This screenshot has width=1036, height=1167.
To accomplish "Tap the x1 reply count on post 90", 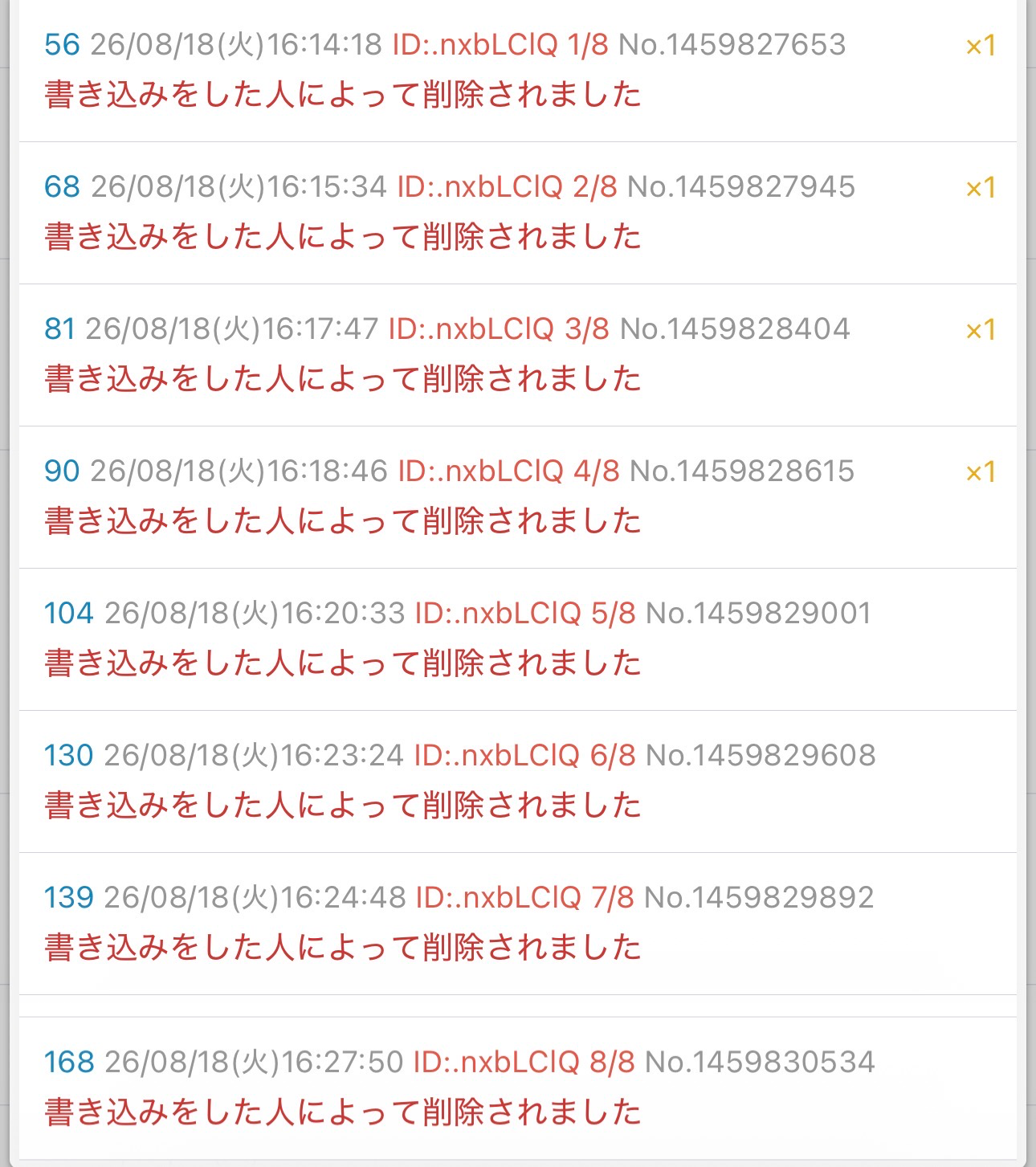I will tap(981, 472).
